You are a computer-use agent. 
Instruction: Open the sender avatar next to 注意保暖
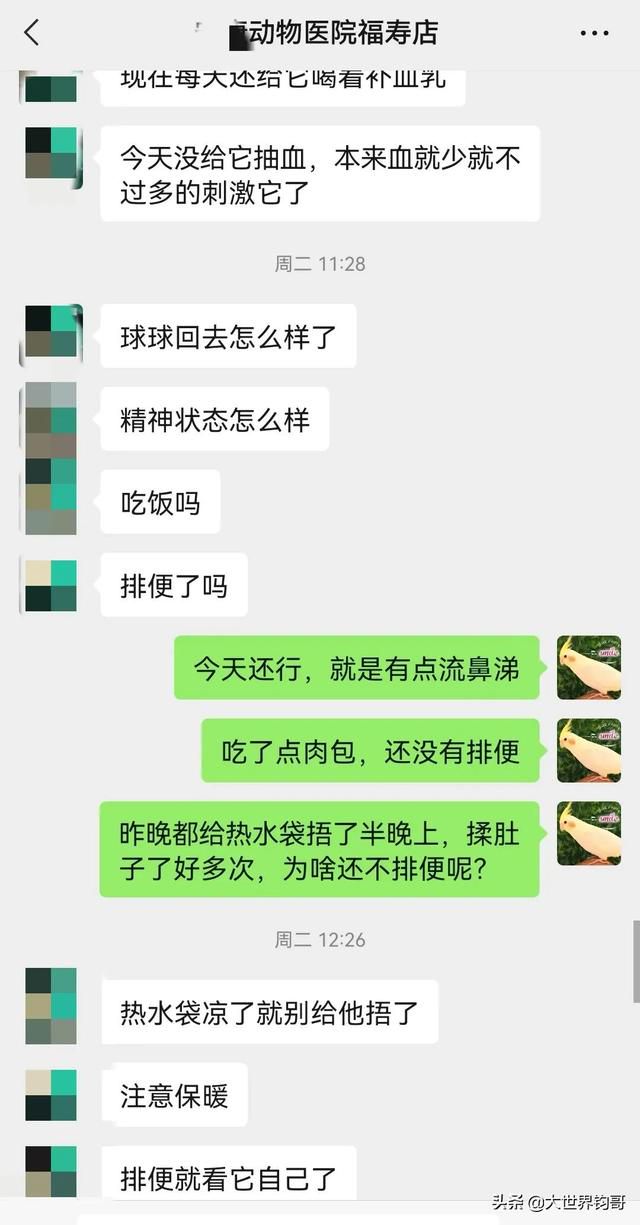[51, 1095]
